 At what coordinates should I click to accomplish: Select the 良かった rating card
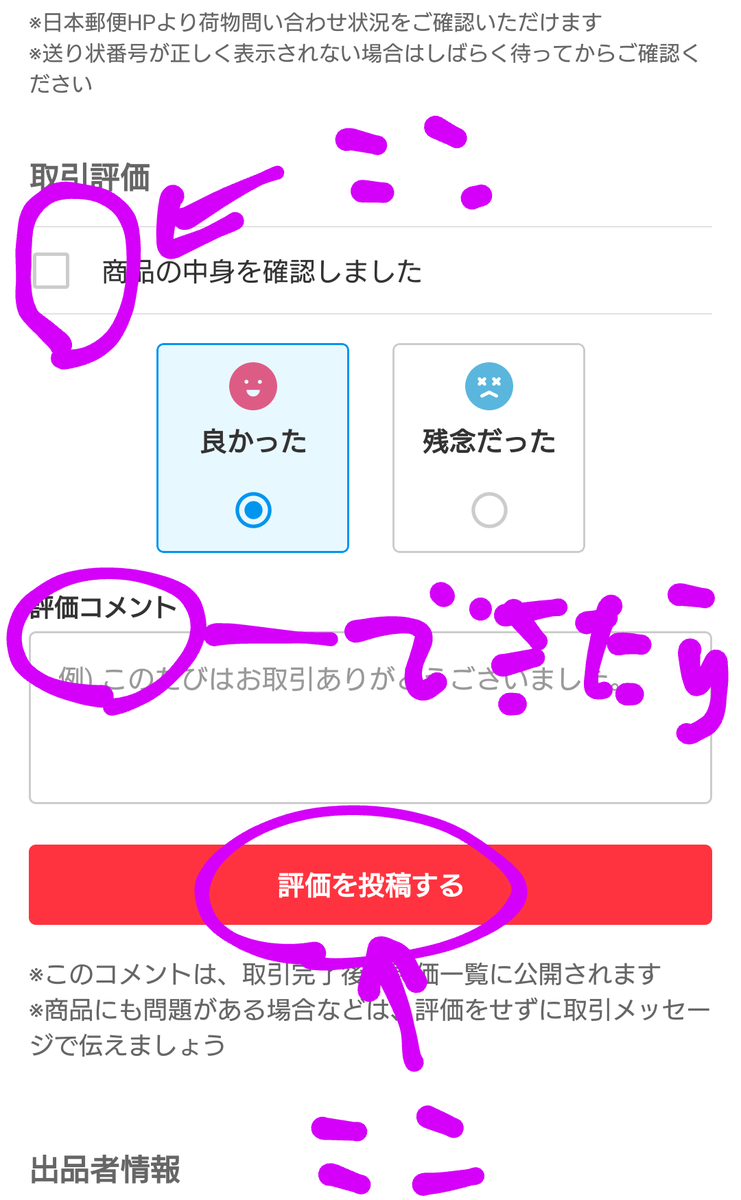[x=251, y=447]
